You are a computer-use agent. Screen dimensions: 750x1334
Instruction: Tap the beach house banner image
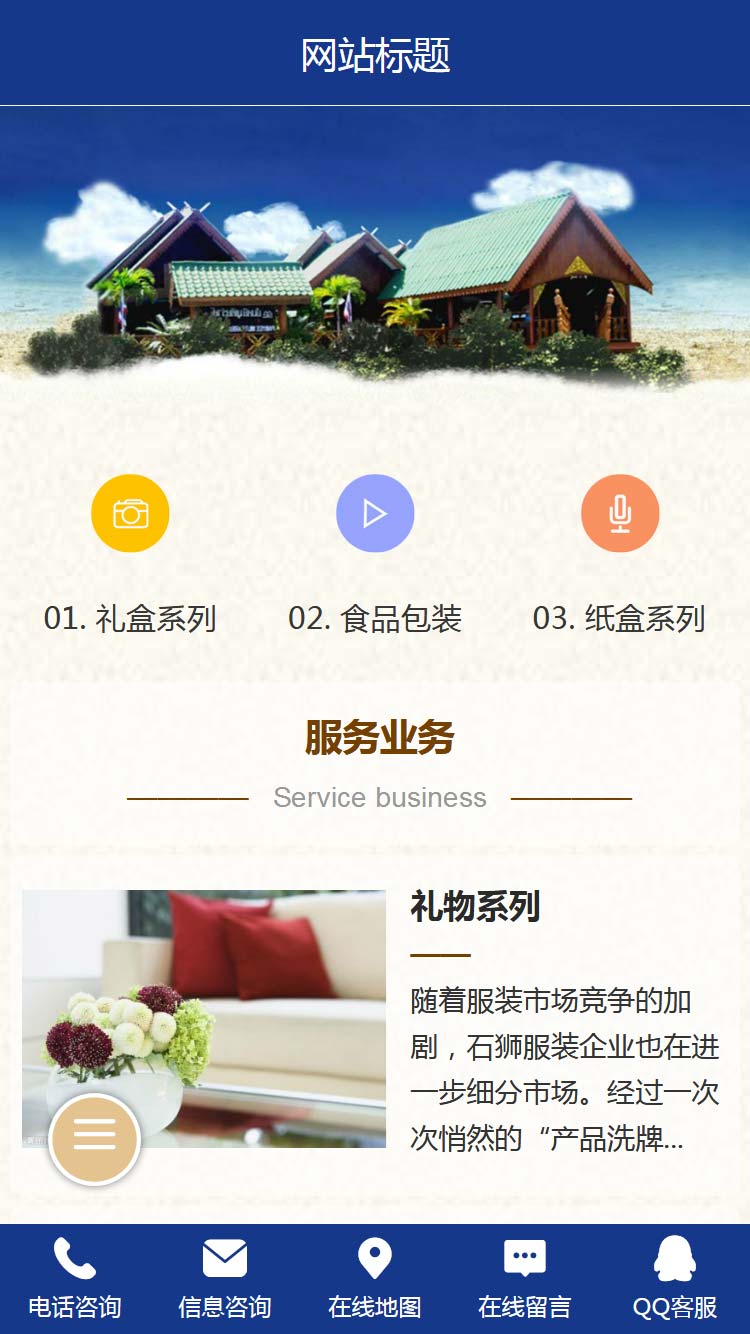(x=375, y=260)
